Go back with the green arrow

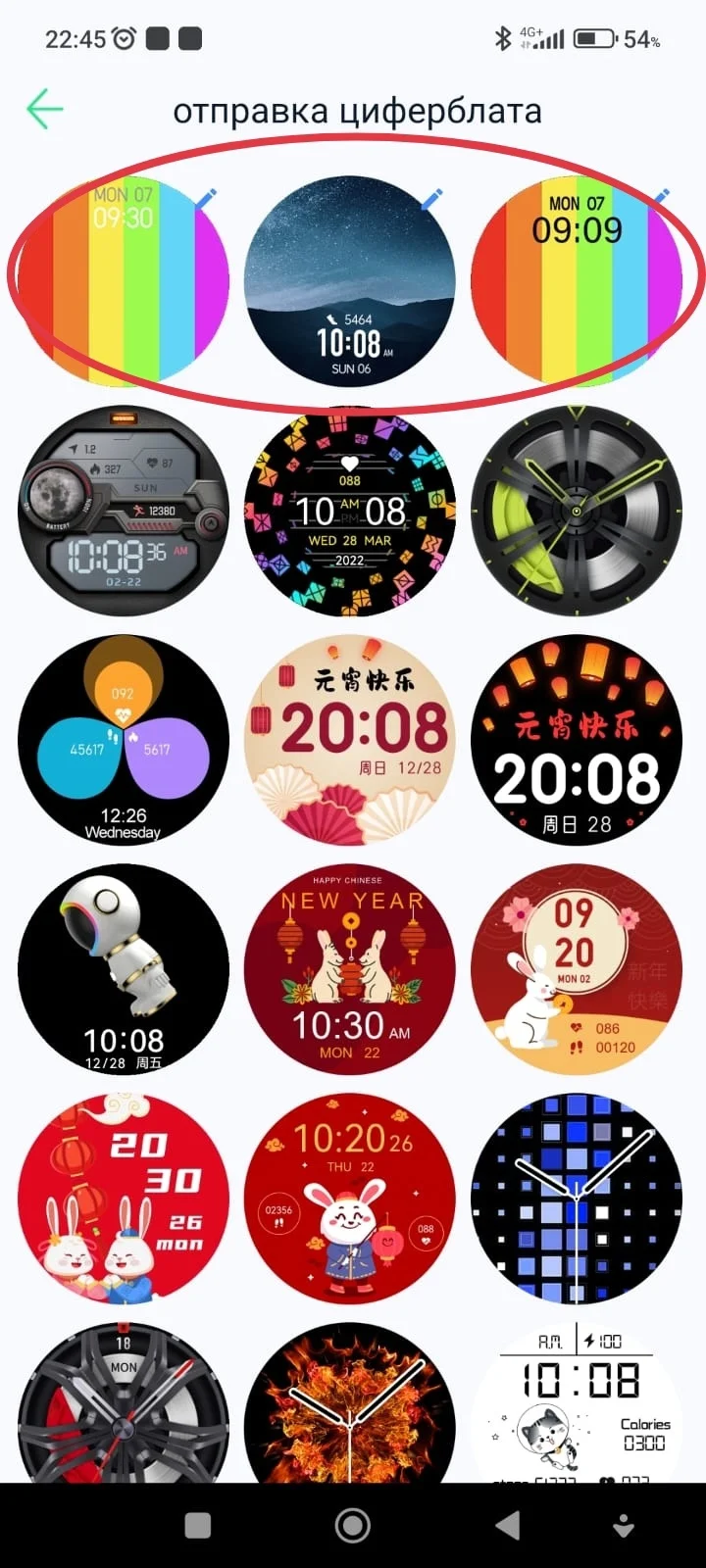pyautogui.click(x=45, y=109)
